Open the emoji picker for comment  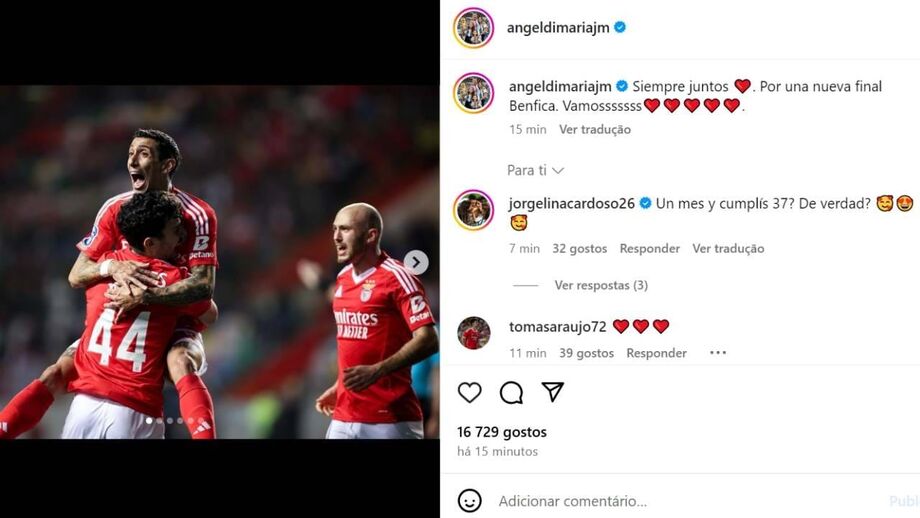click(x=470, y=501)
